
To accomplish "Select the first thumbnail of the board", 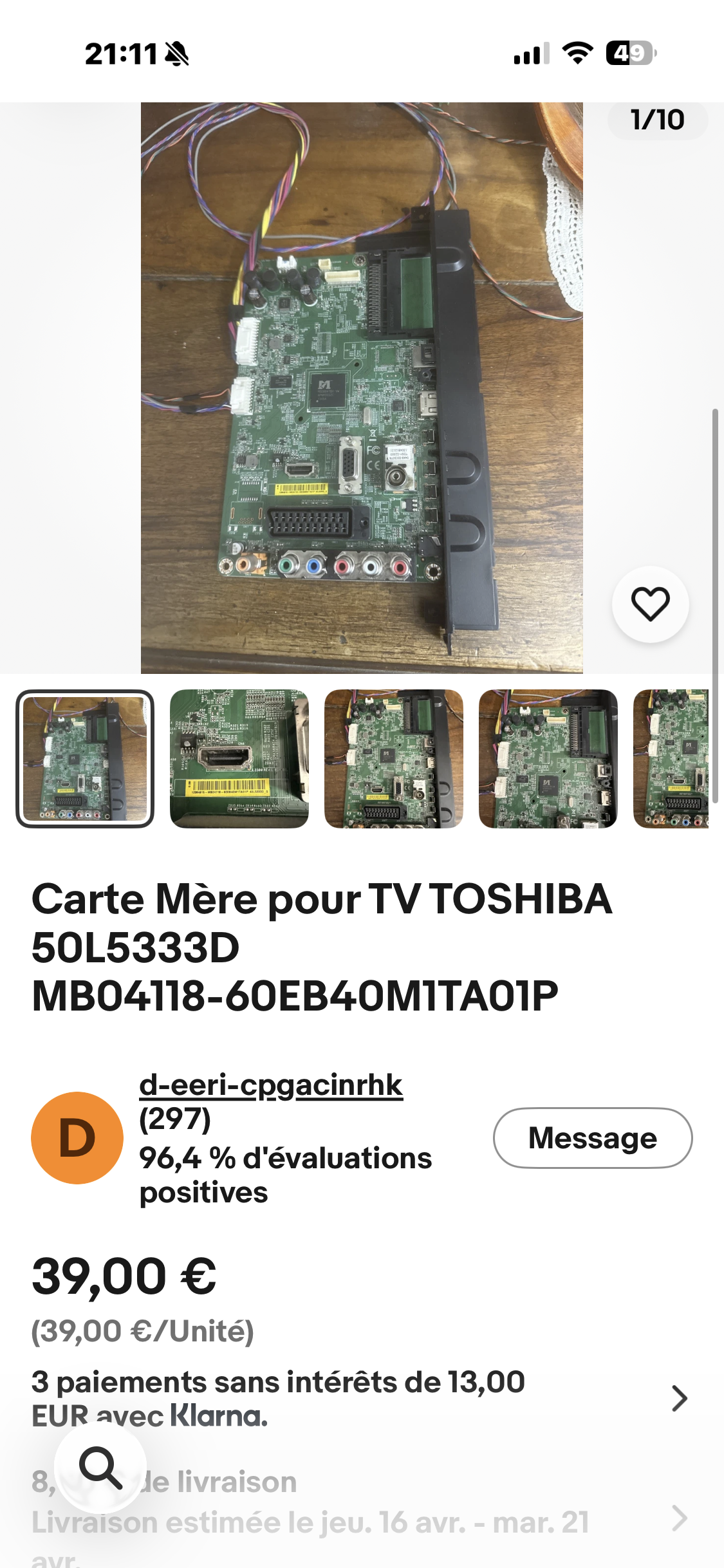I will [85, 759].
